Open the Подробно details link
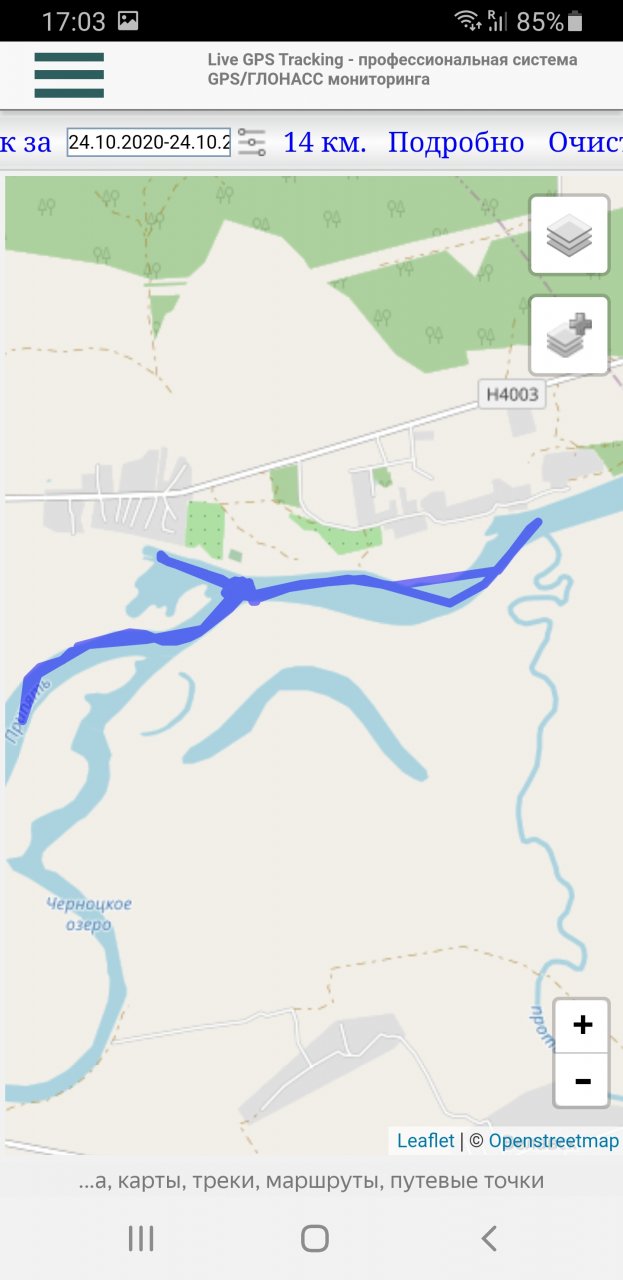623x1280 pixels. pyautogui.click(x=455, y=142)
